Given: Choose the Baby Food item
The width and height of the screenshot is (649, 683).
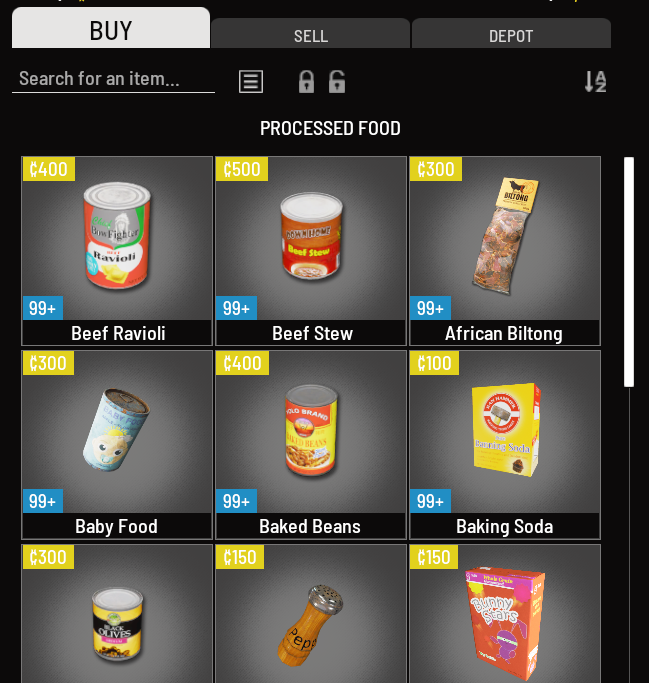Looking at the screenshot, I should 117,444.
